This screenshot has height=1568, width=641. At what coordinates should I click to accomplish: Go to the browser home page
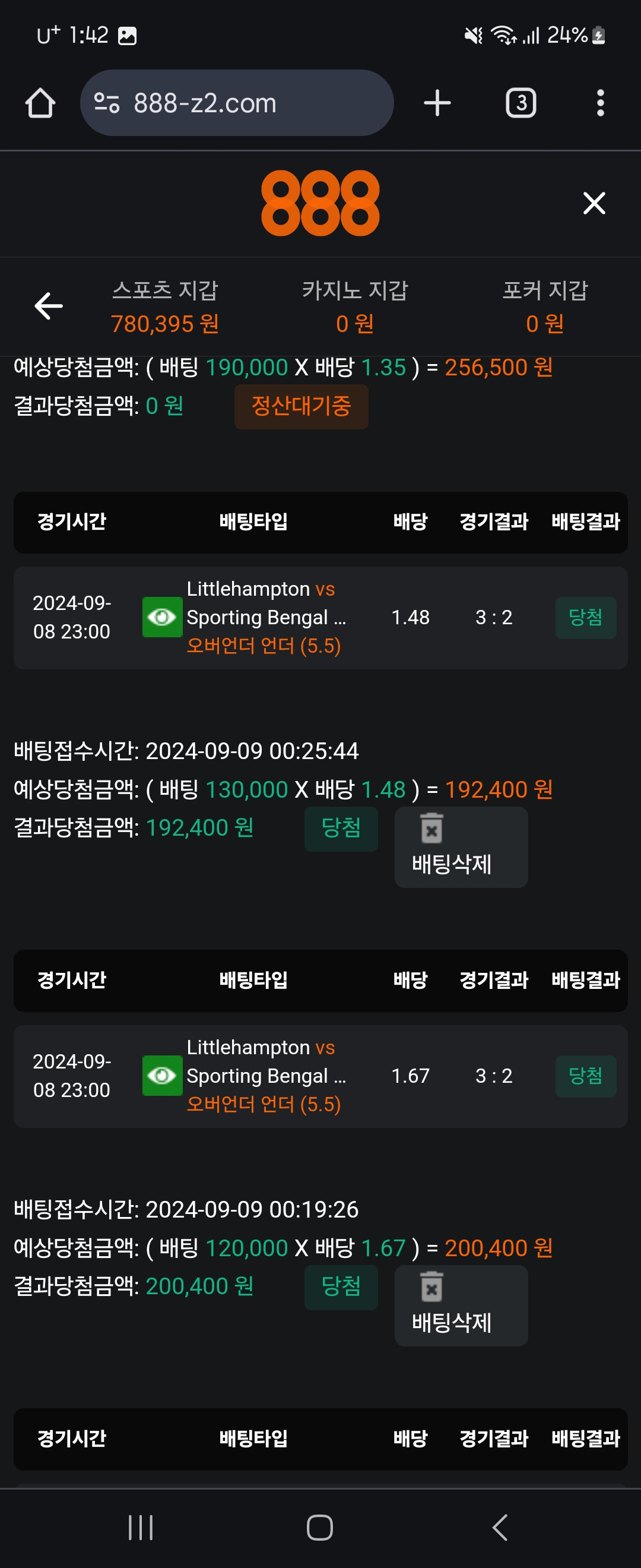point(40,103)
